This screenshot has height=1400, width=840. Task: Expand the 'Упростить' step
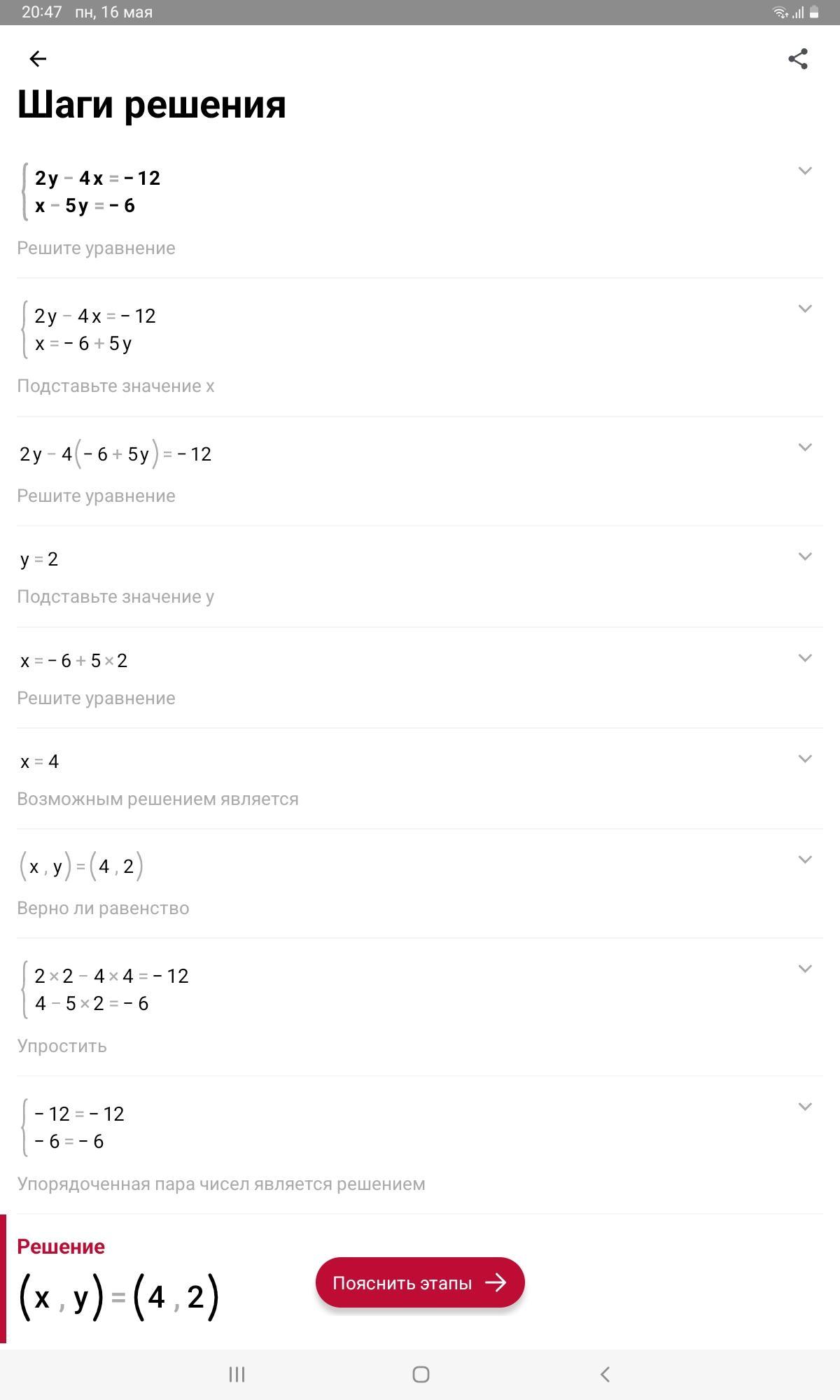[x=805, y=969]
